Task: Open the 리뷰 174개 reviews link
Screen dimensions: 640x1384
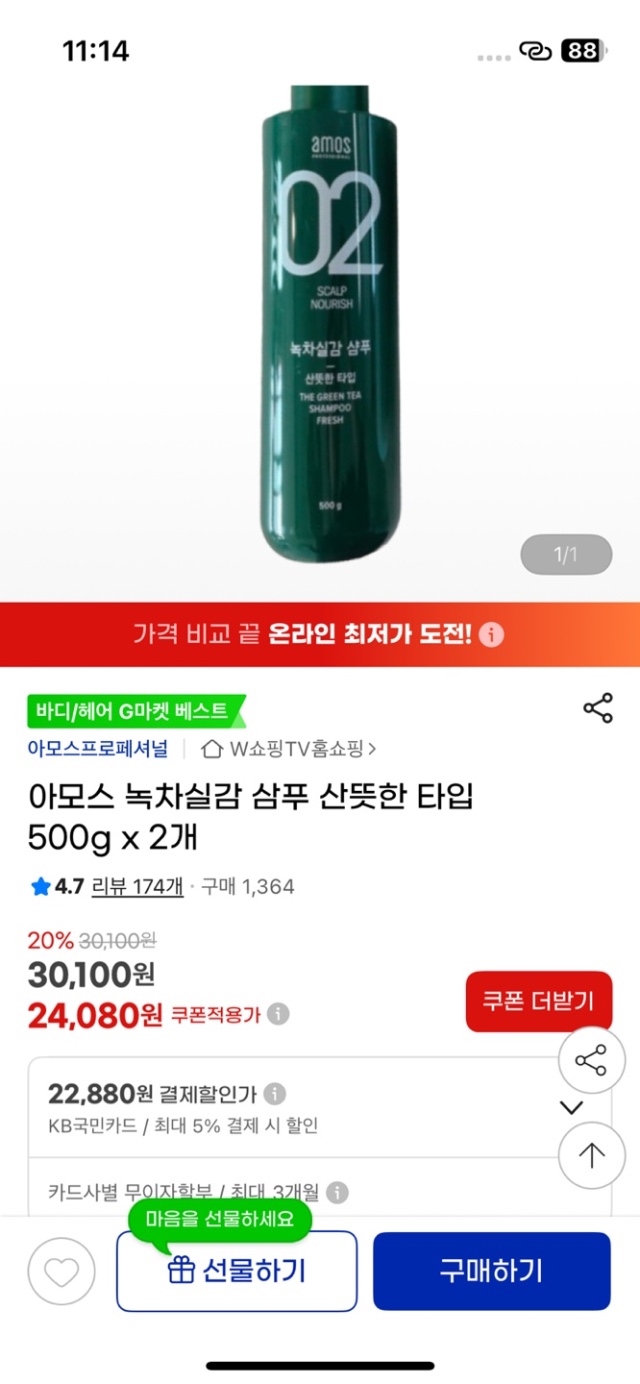Action: [137, 886]
